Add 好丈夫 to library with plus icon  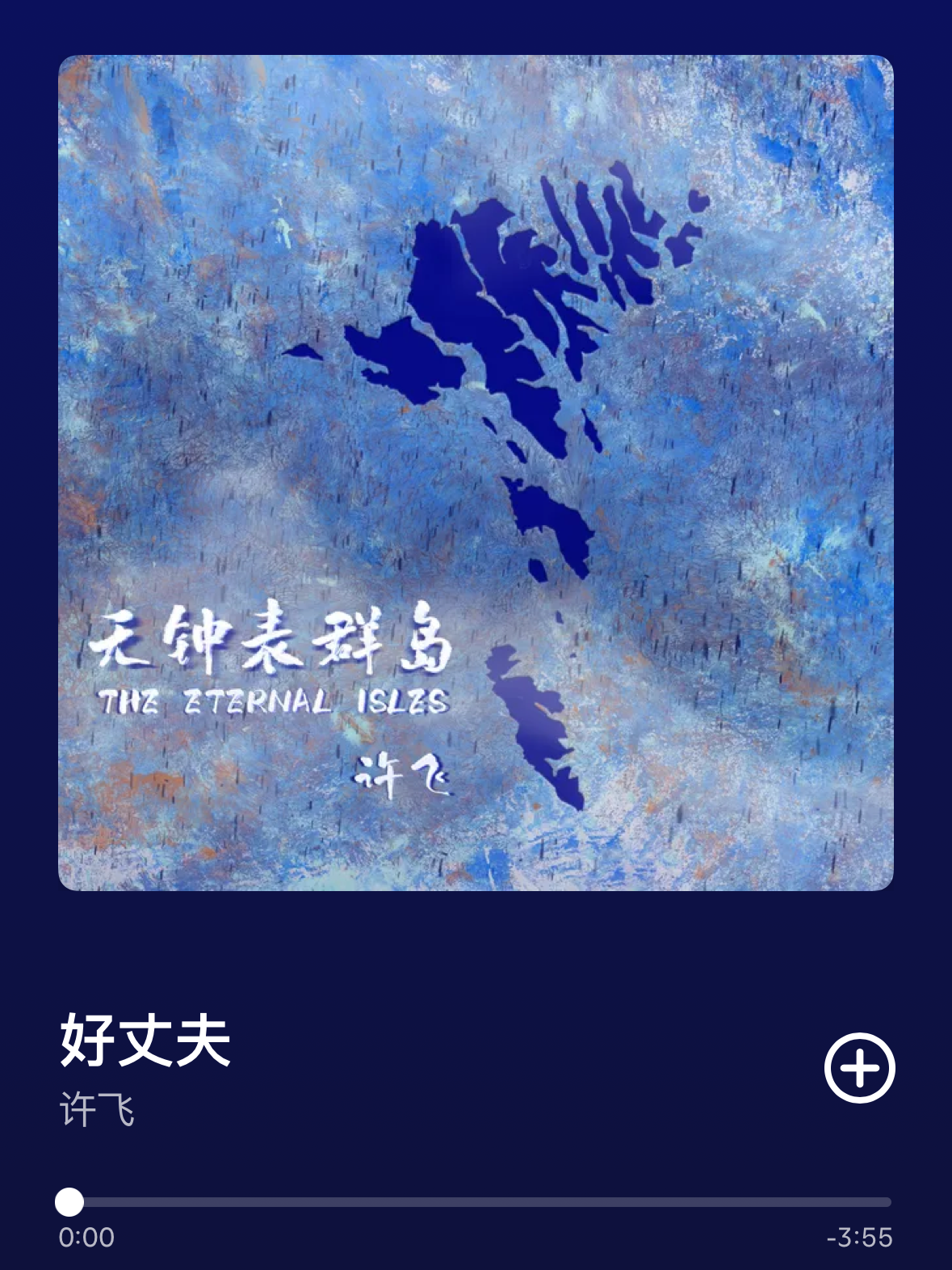[859, 1067]
